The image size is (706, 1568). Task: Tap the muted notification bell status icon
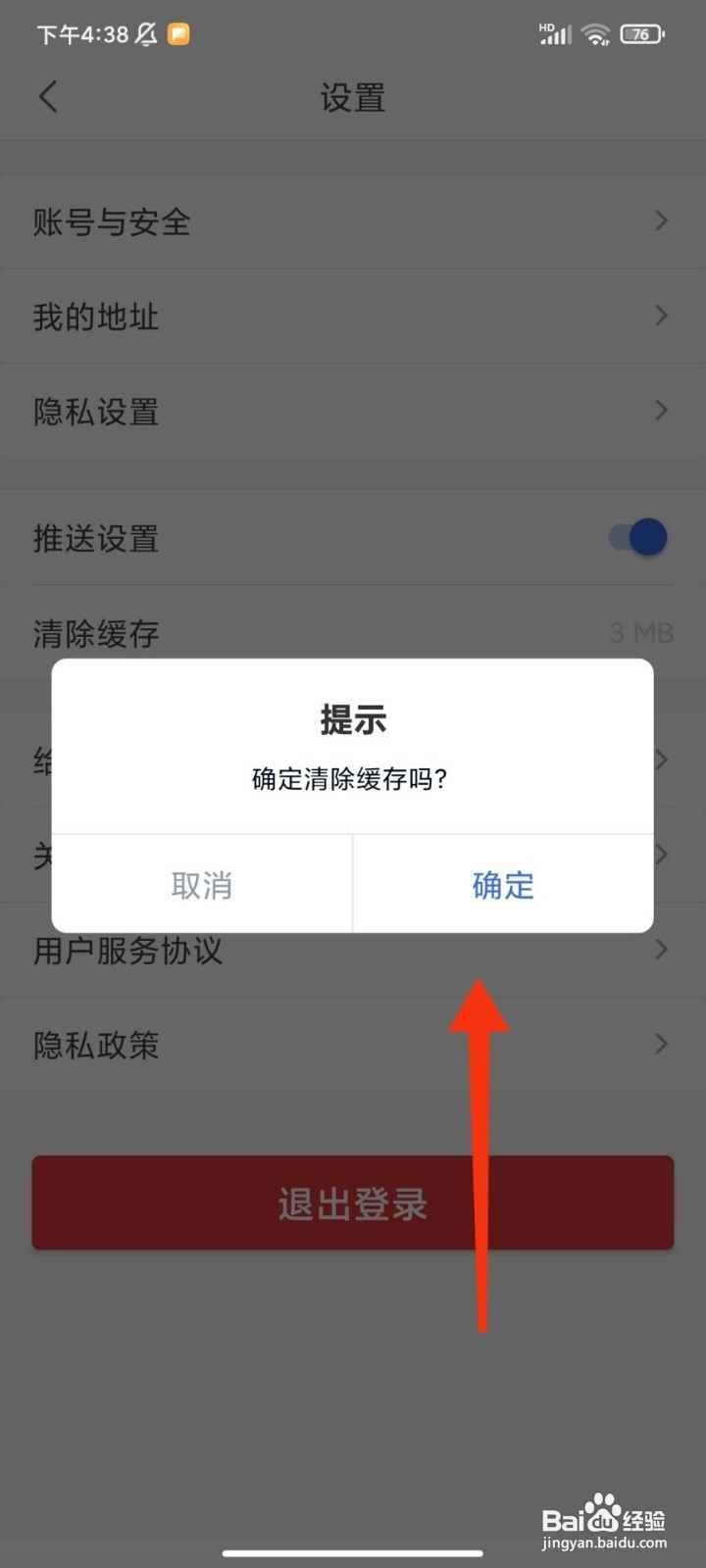coord(145,33)
